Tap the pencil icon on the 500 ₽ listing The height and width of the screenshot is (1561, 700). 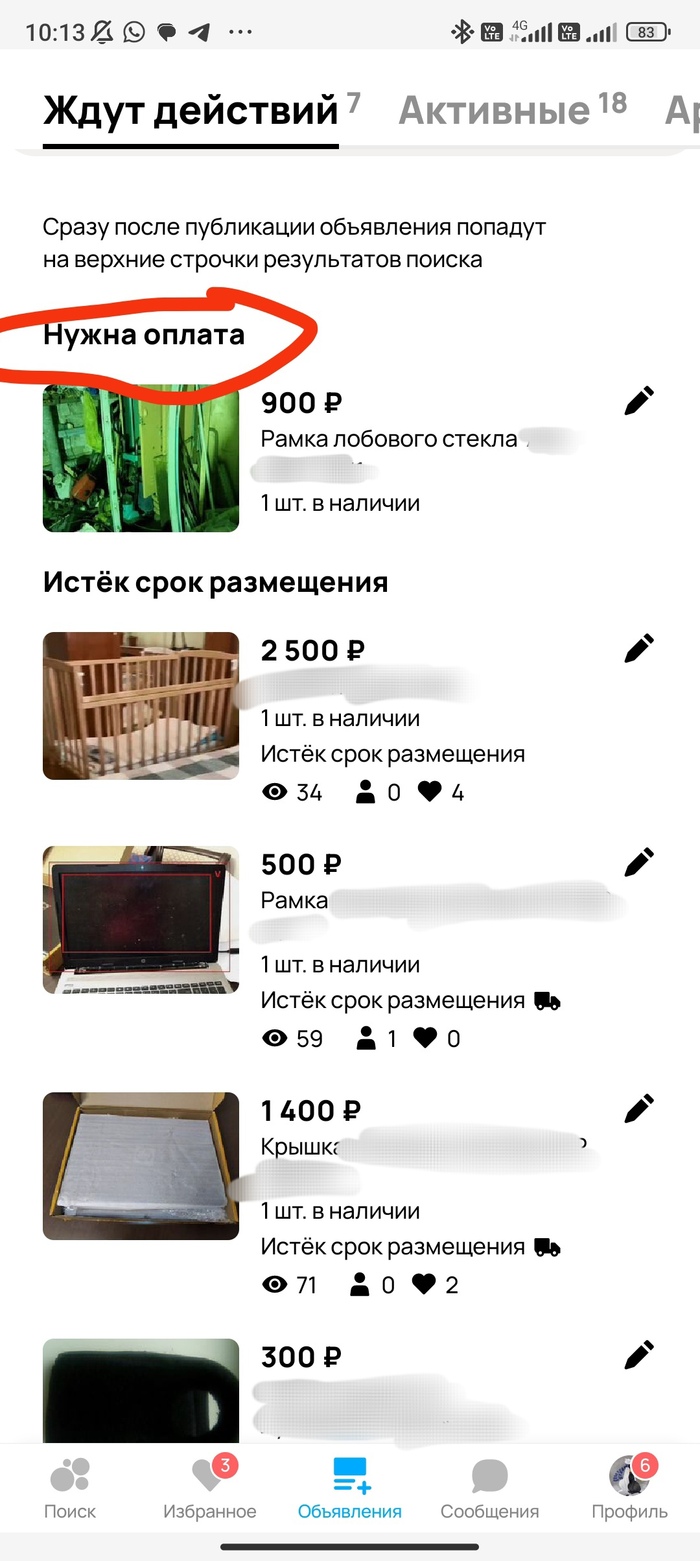639,862
